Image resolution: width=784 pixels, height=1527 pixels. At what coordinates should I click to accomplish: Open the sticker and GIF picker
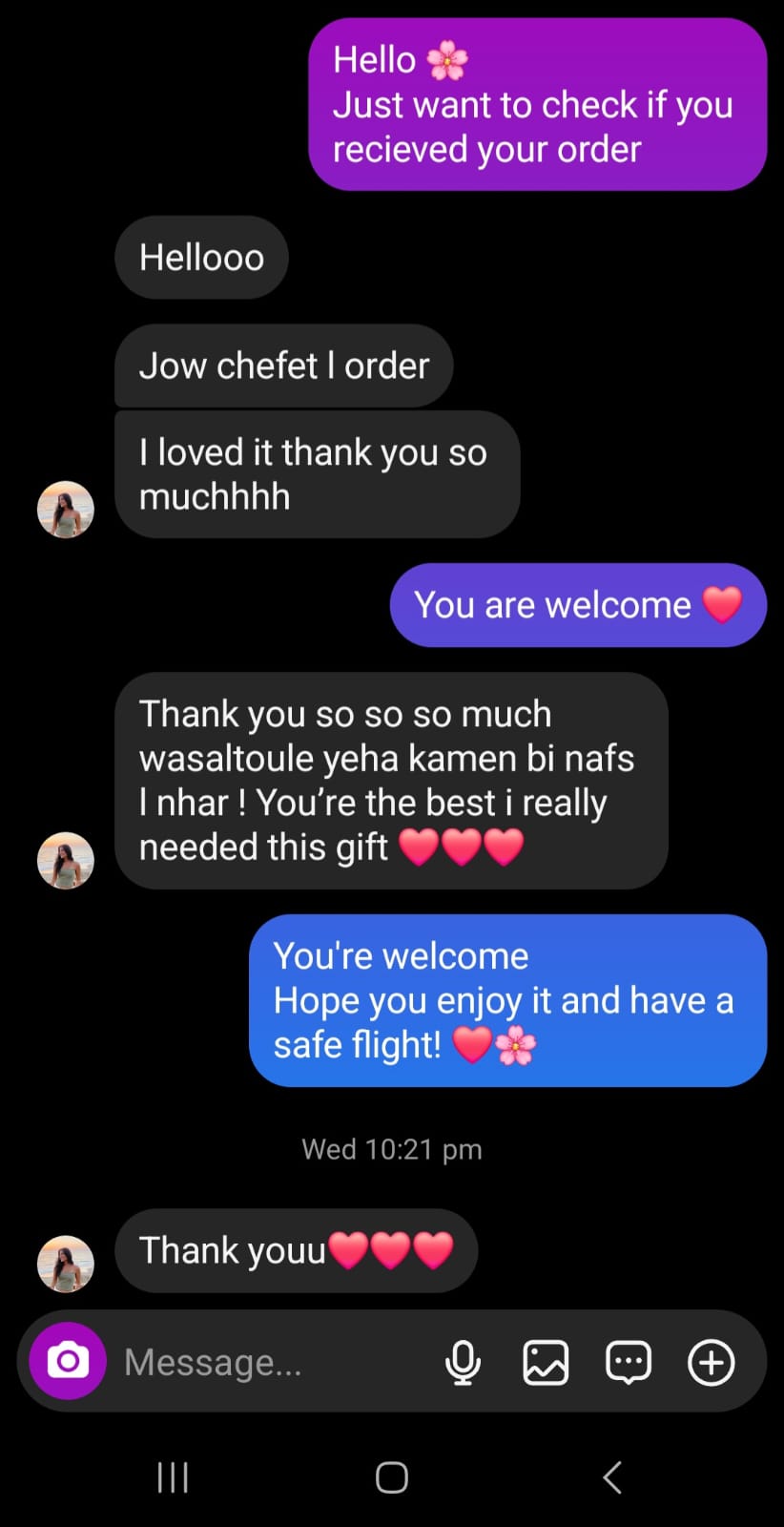point(629,1362)
